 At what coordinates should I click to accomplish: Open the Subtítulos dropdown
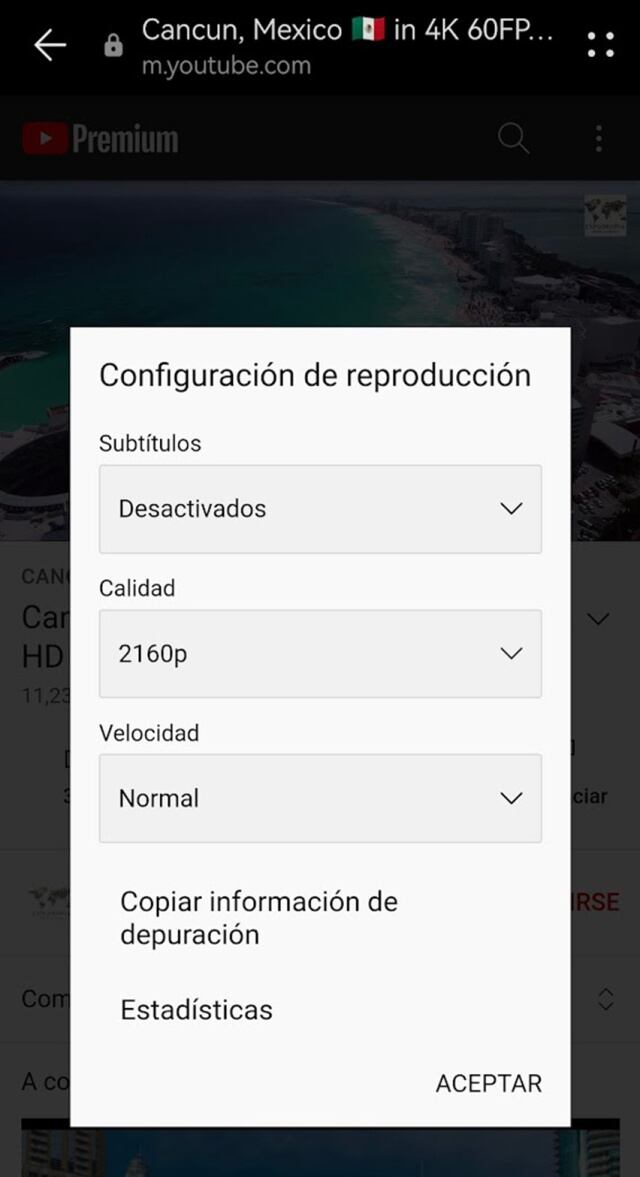[320, 509]
